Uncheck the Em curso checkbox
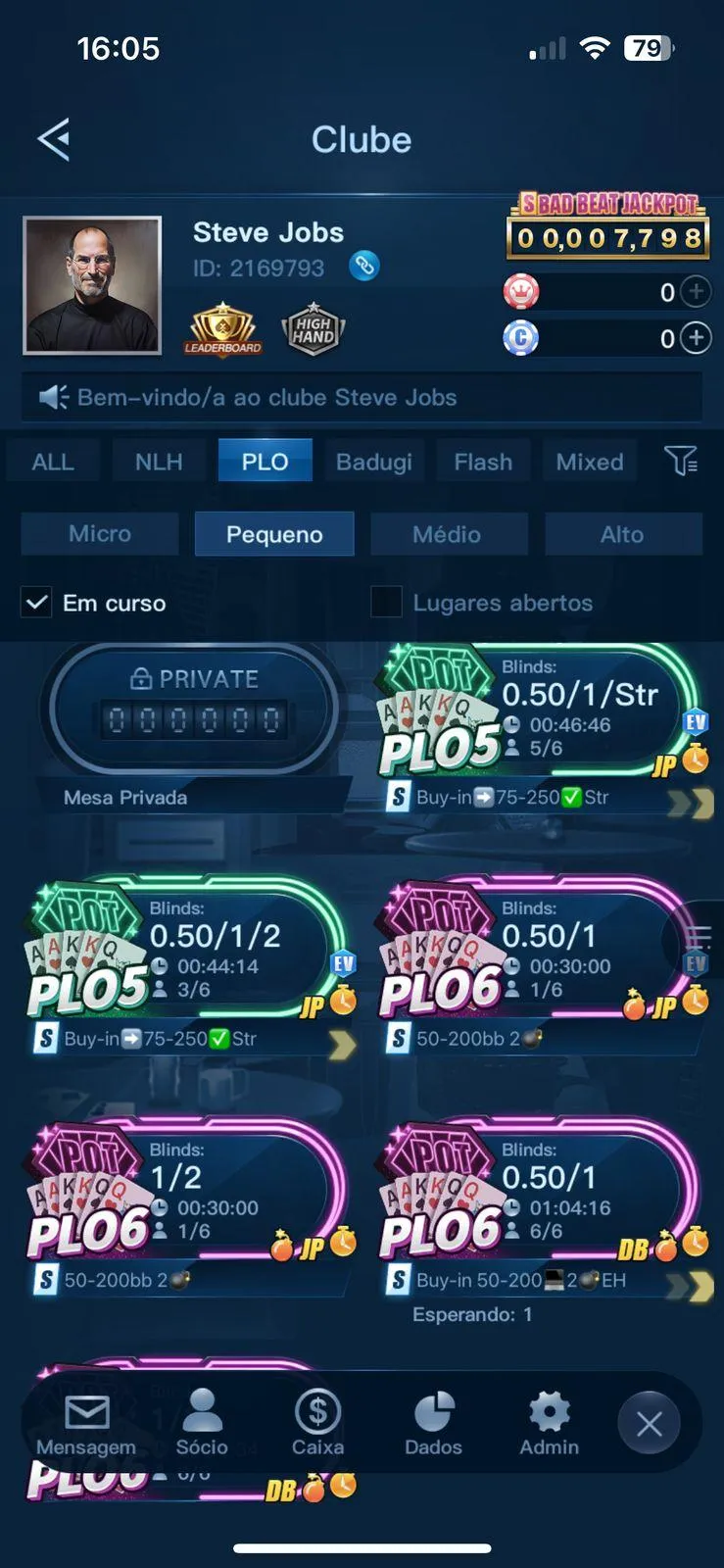Screen dimensions: 724x1568 point(36,603)
